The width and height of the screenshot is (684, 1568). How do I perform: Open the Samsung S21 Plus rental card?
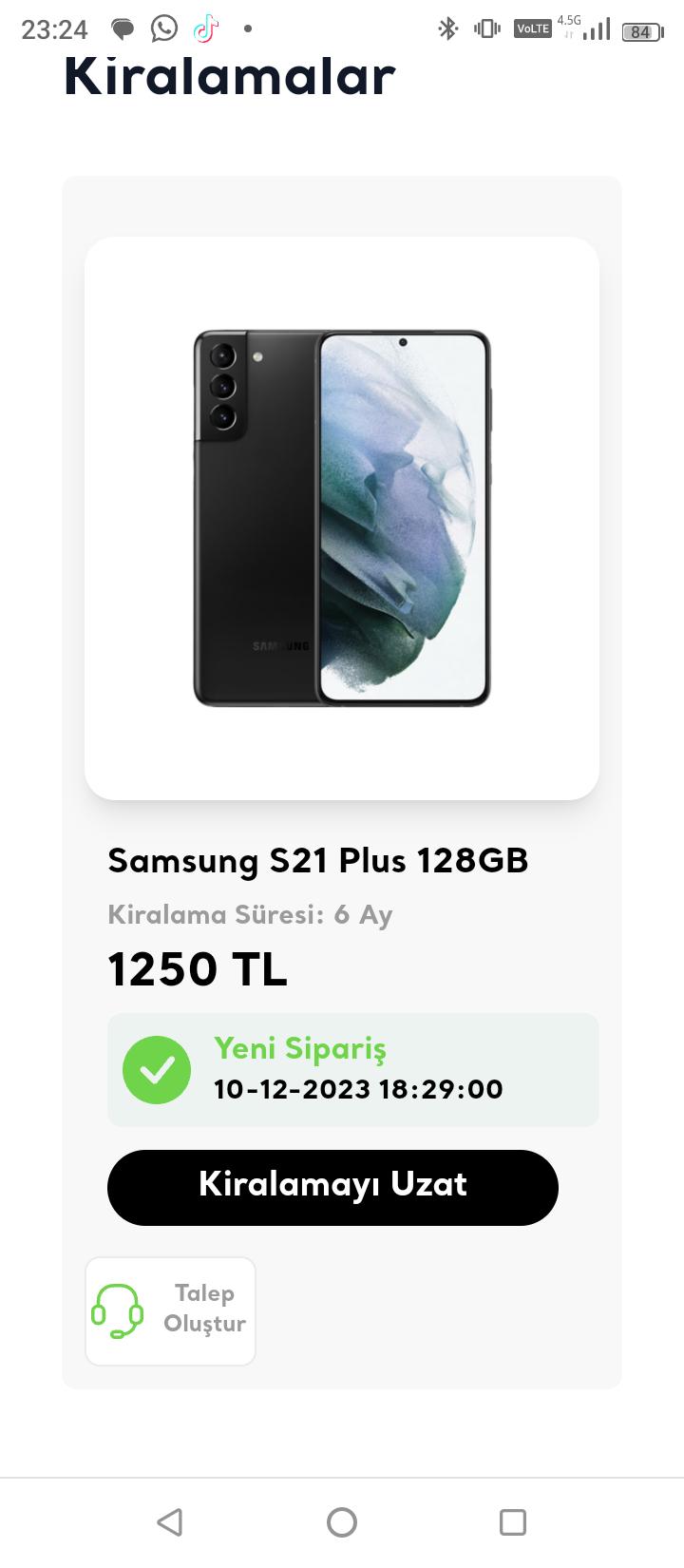(341, 518)
